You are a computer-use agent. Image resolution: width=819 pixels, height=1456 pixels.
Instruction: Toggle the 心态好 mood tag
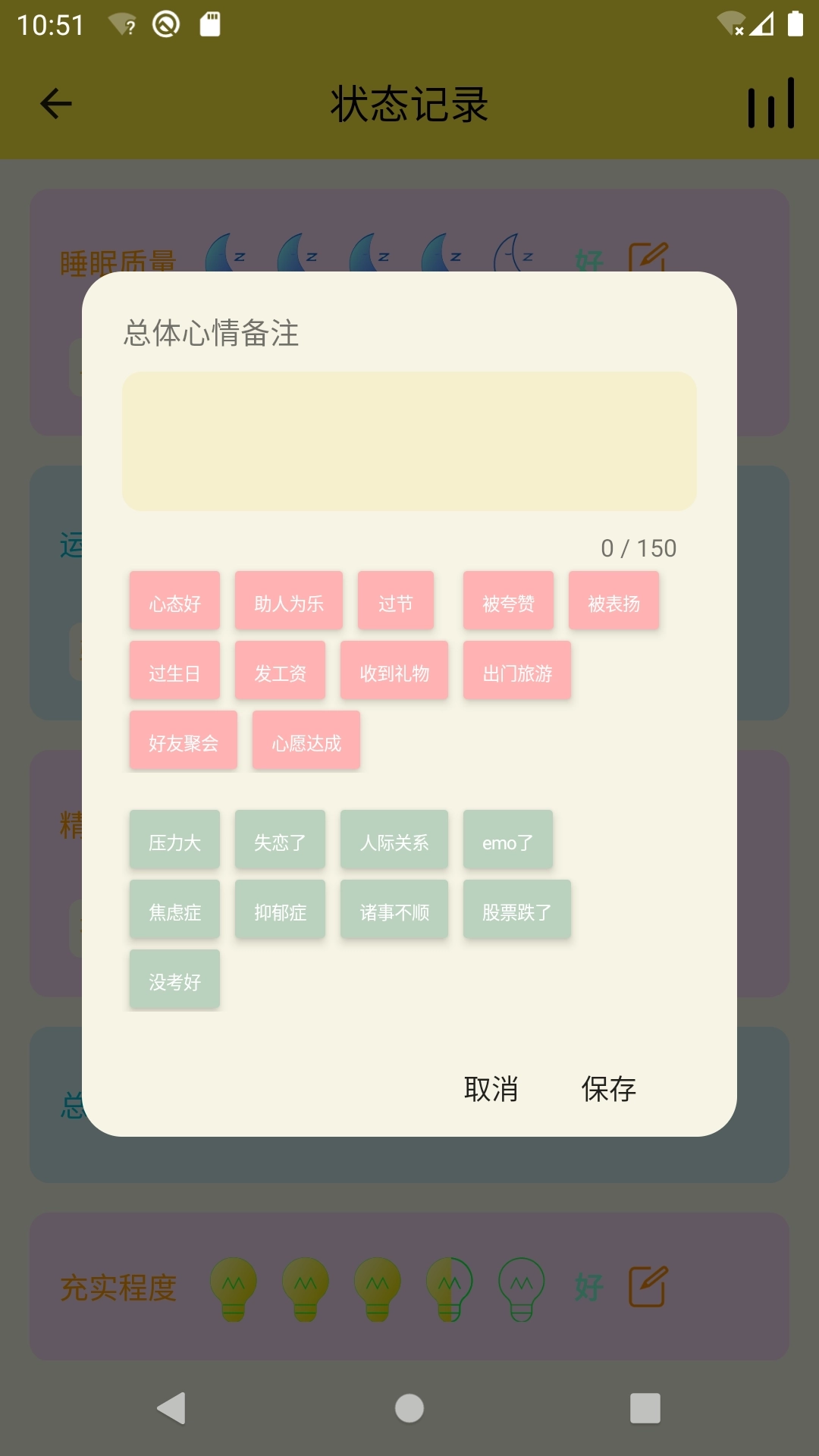(x=174, y=600)
